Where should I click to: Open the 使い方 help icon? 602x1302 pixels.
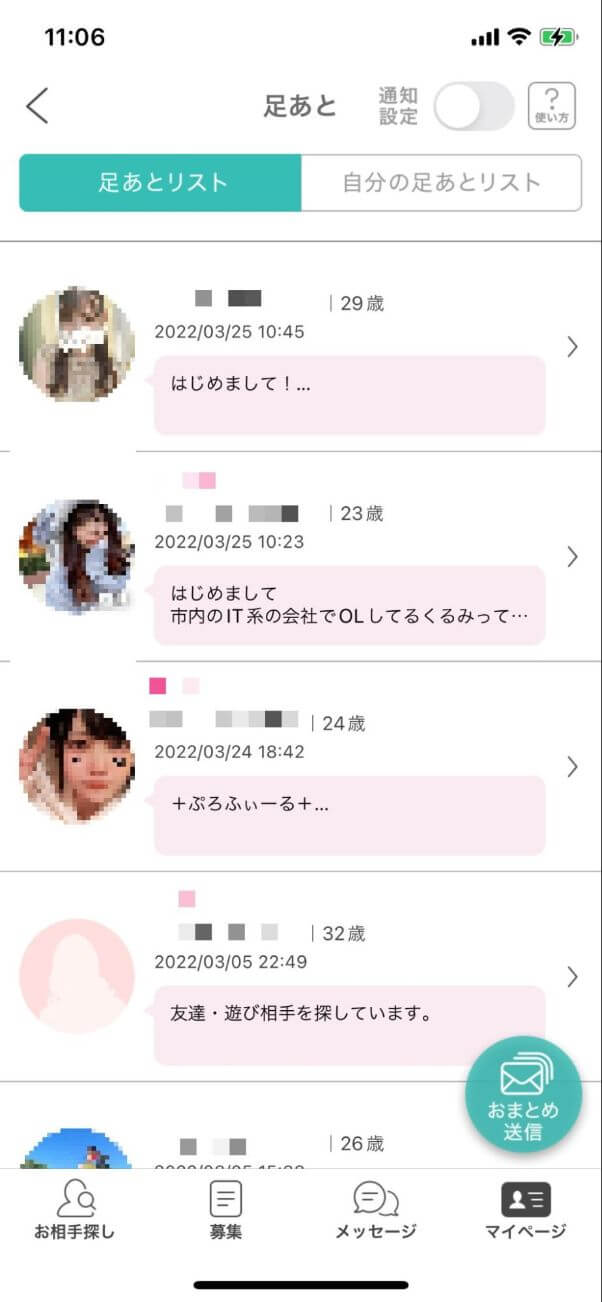[551, 106]
